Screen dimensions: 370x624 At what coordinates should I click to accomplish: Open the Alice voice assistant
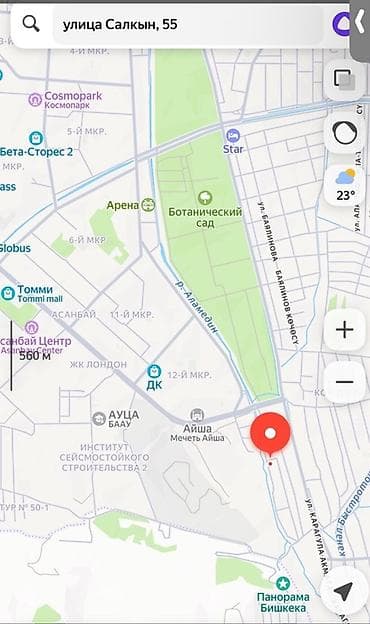[343, 24]
